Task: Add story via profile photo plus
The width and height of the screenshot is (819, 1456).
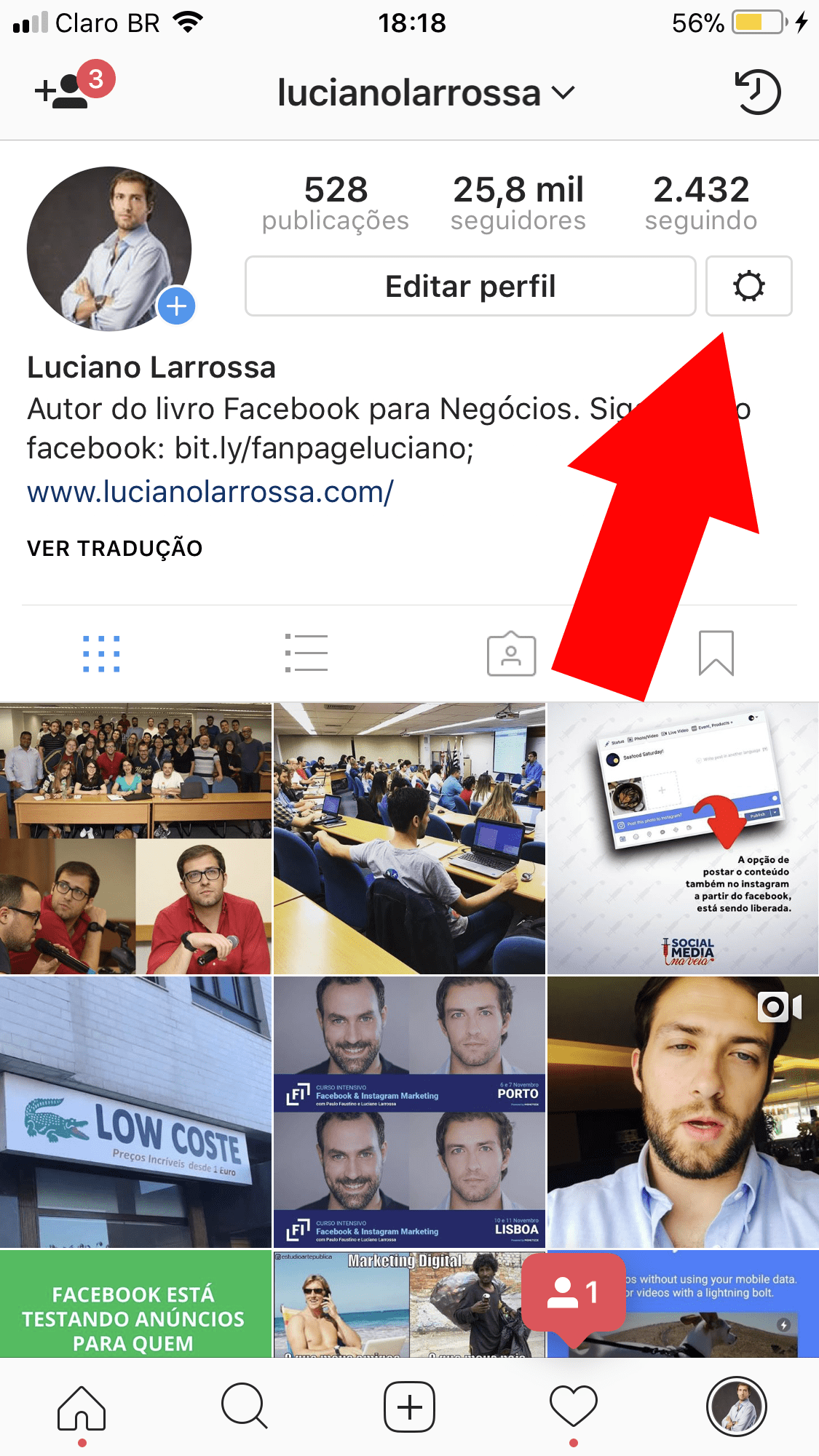Action: [x=176, y=306]
